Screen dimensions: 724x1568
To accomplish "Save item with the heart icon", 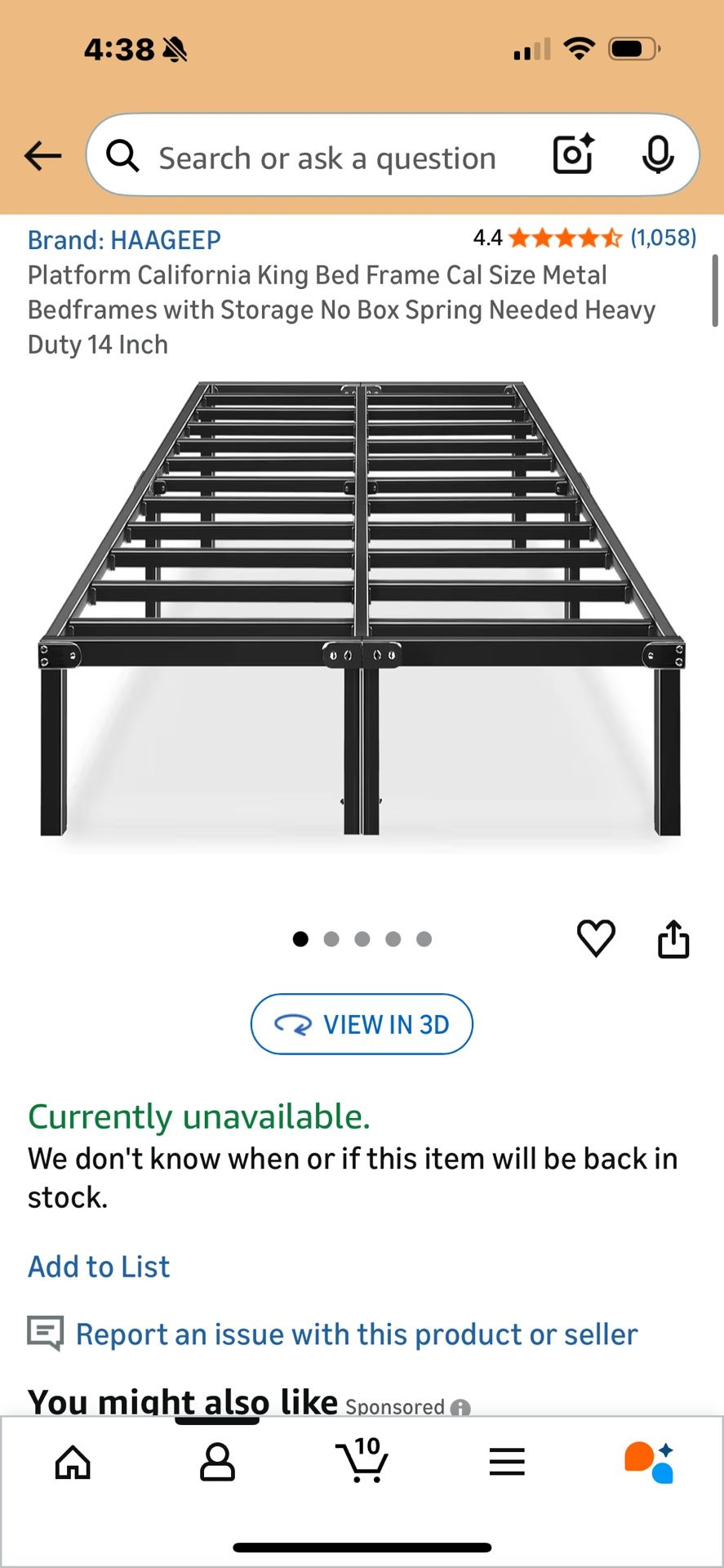I will click(596, 938).
